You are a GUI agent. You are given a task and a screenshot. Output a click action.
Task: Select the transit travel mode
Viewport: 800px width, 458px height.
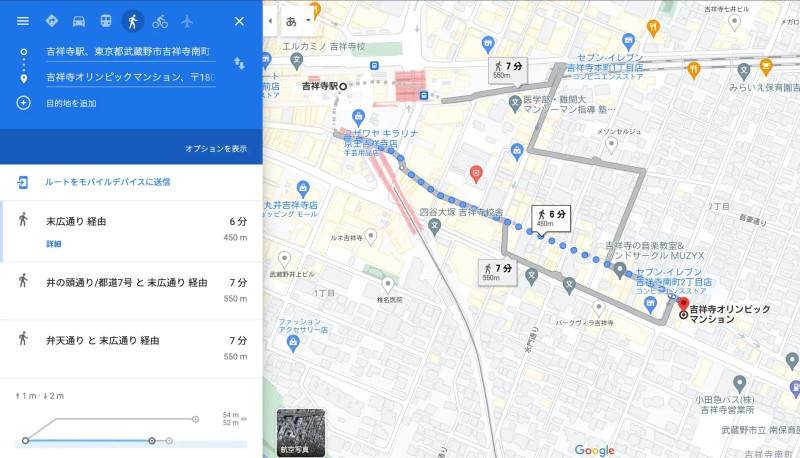click(105, 21)
